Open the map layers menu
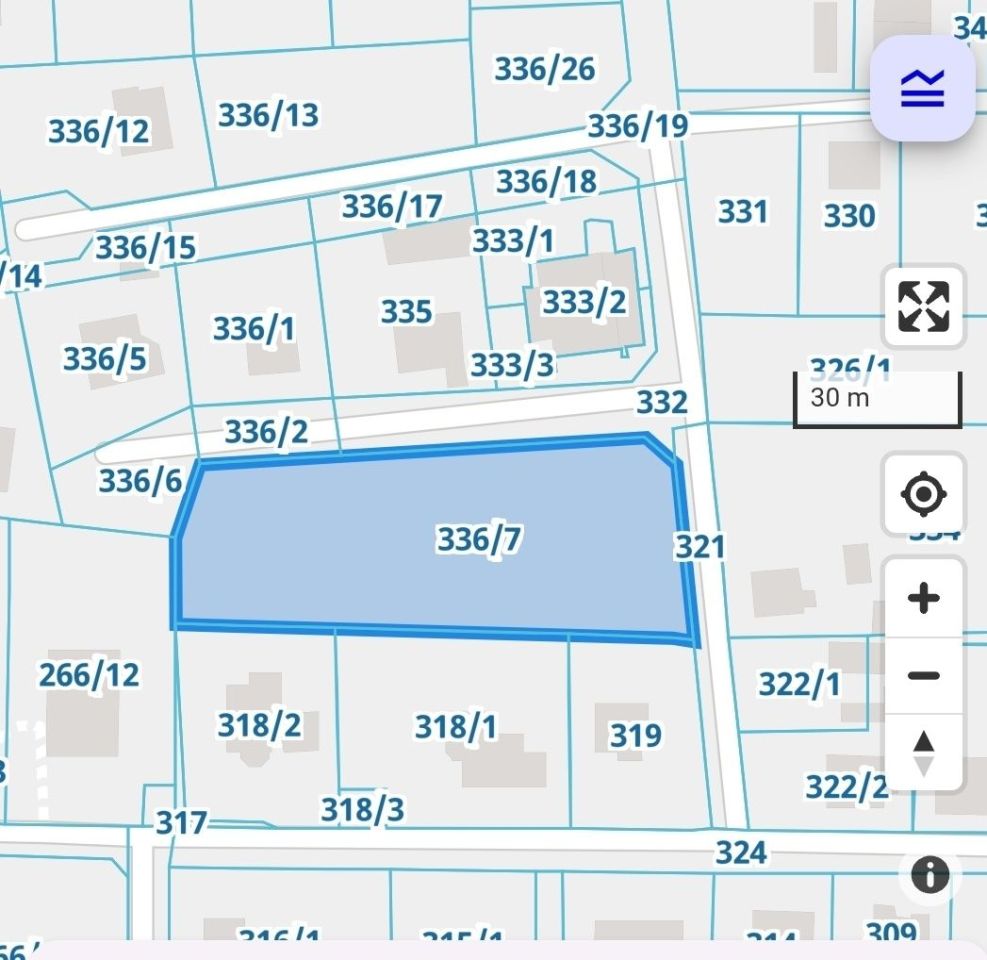 [x=922, y=89]
